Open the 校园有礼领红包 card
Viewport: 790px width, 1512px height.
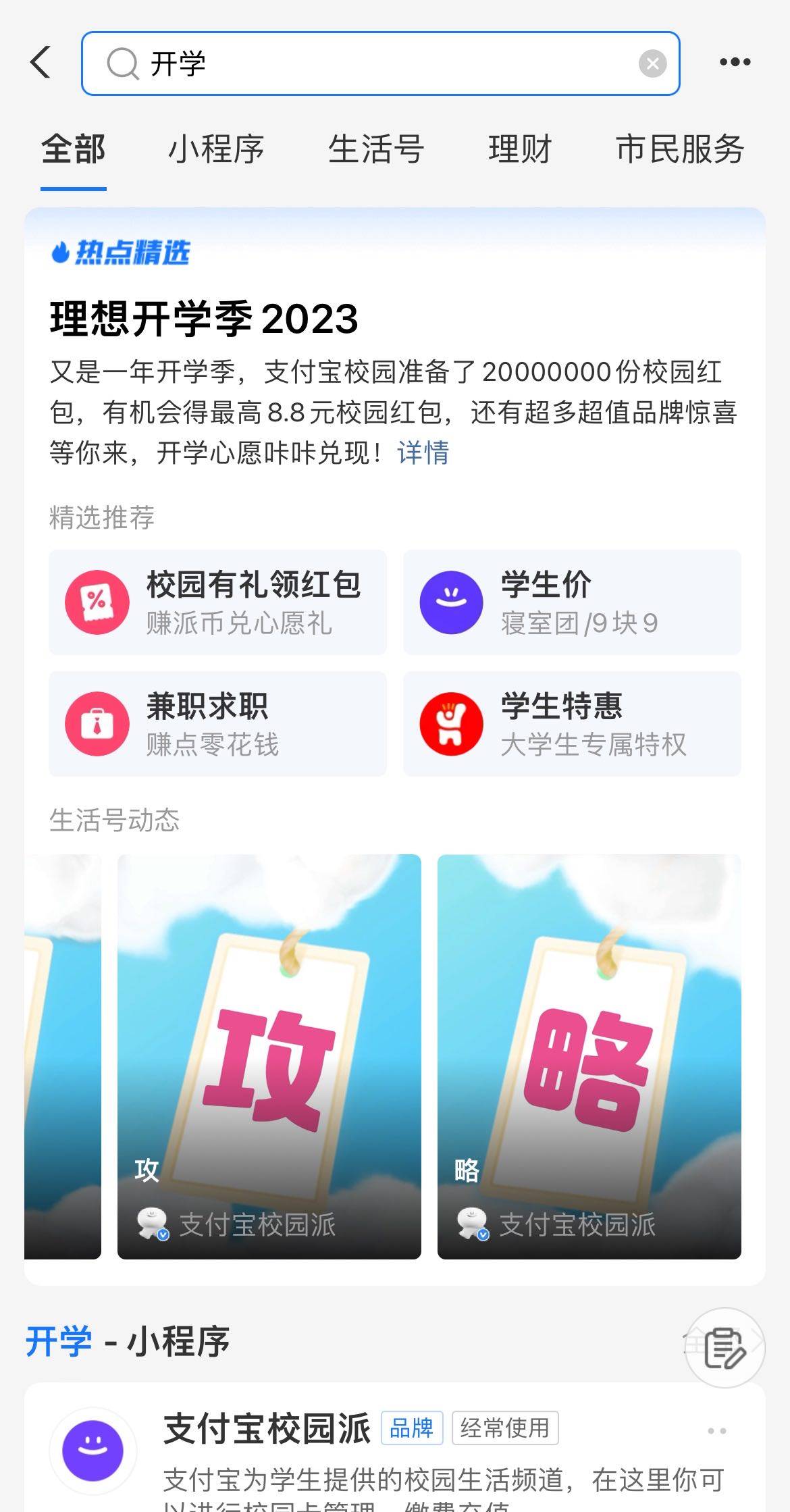tap(217, 602)
